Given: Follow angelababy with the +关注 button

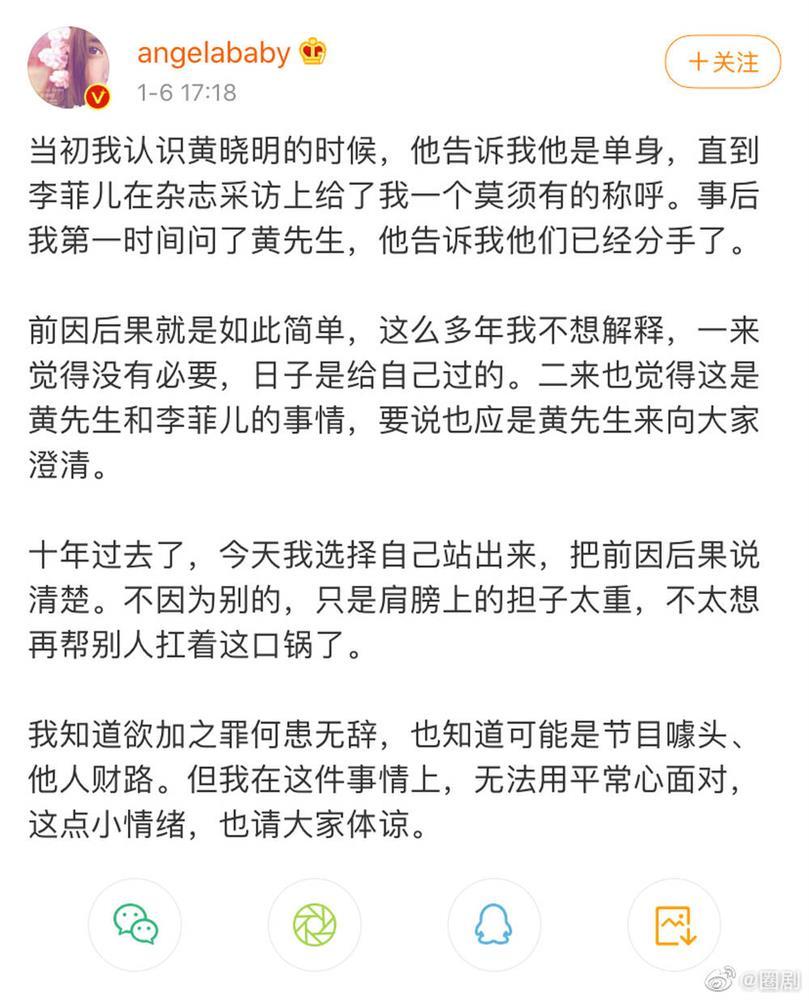Looking at the screenshot, I should [x=724, y=62].
